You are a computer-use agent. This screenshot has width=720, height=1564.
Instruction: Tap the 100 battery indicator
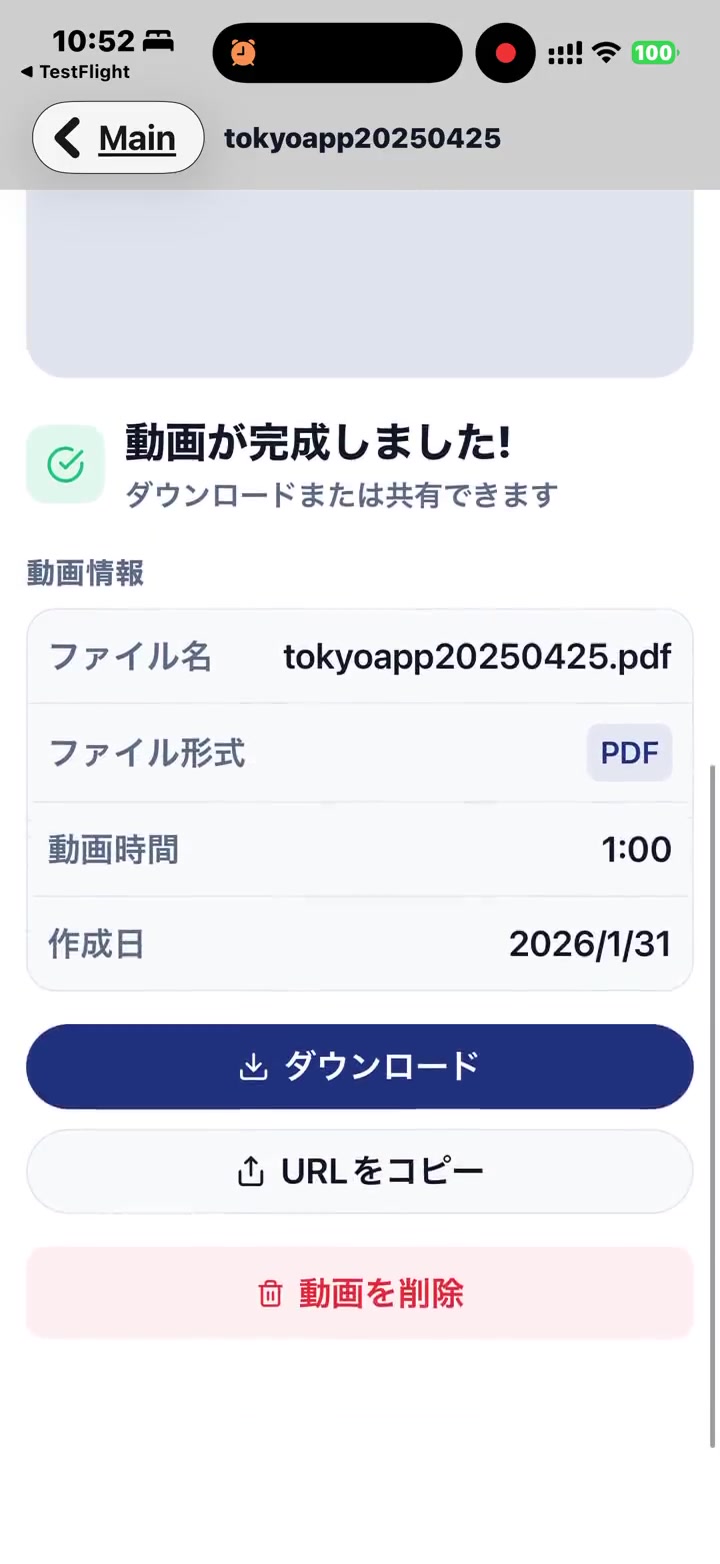click(x=654, y=52)
